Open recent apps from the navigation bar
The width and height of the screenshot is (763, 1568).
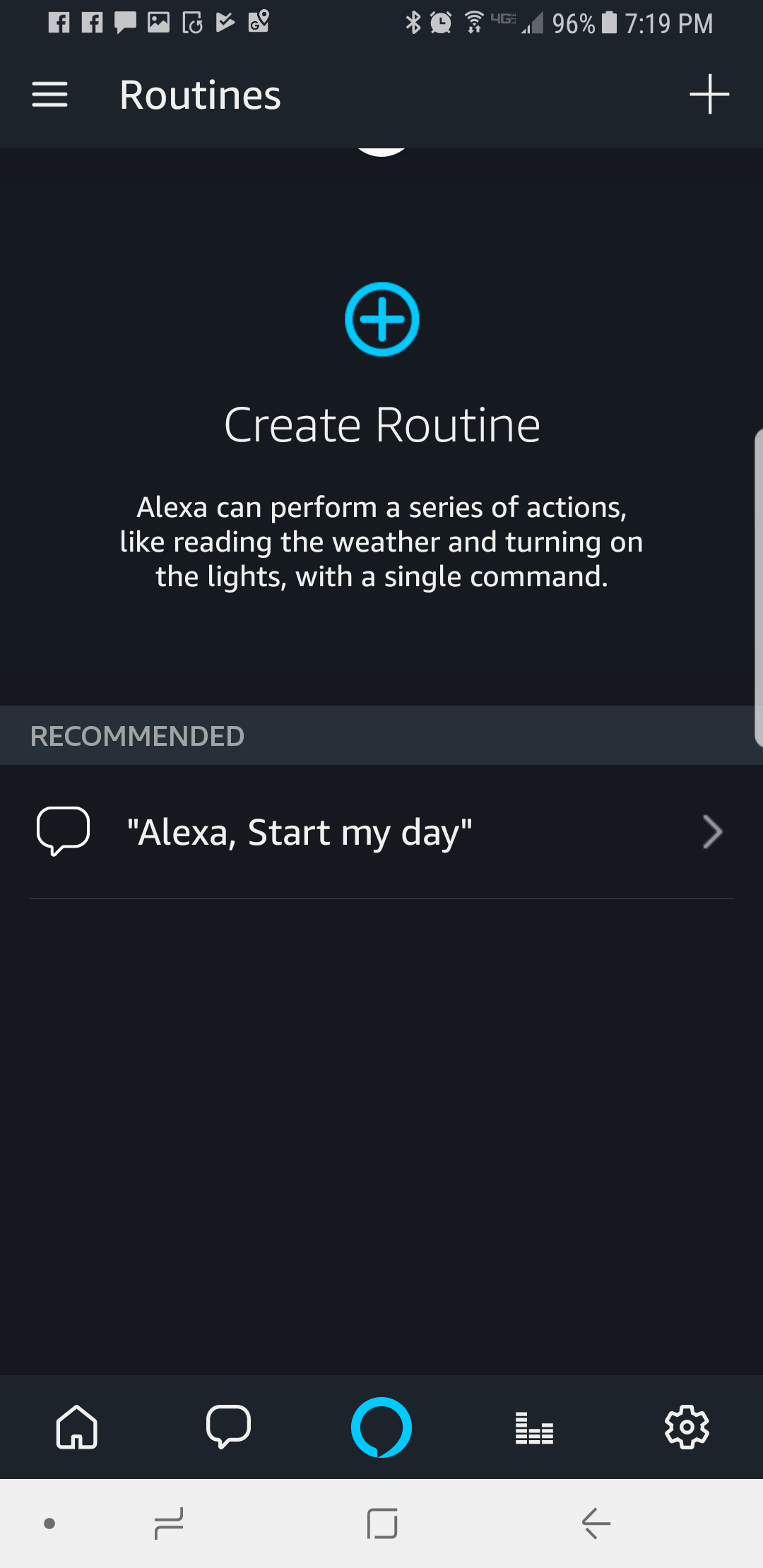(169, 1523)
